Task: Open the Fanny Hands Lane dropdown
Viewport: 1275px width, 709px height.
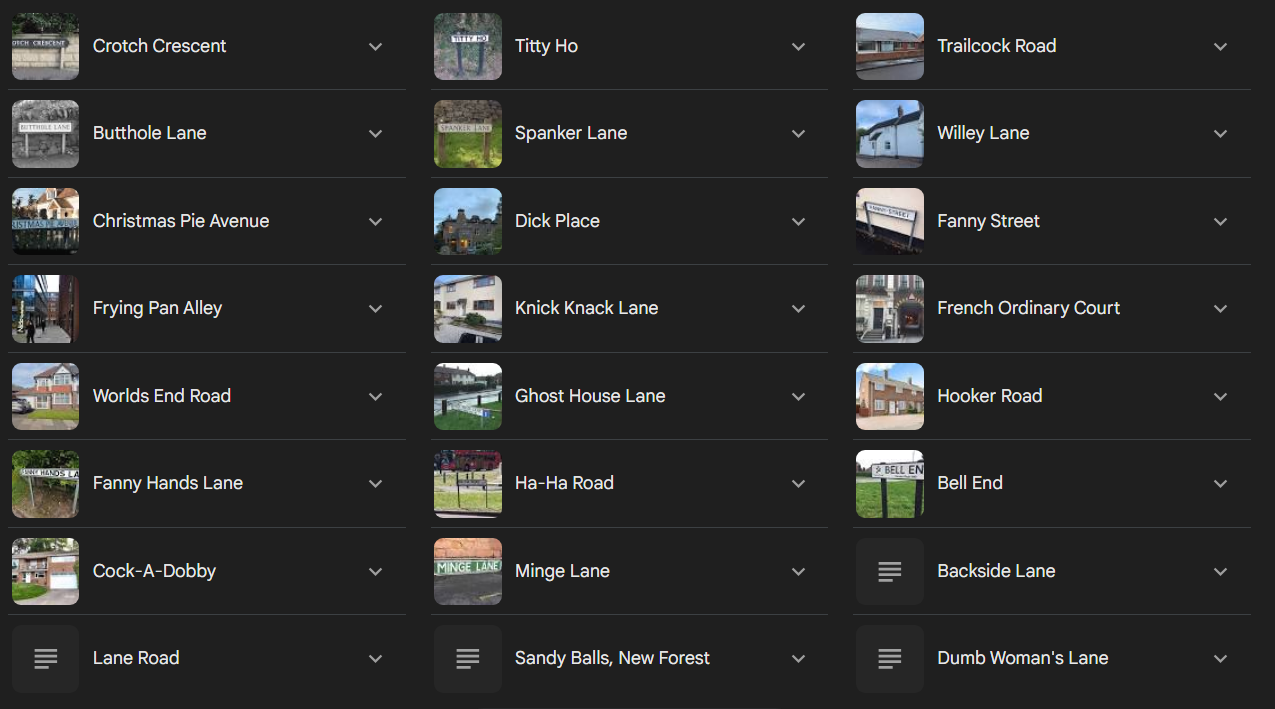Action: click(375, 483)
